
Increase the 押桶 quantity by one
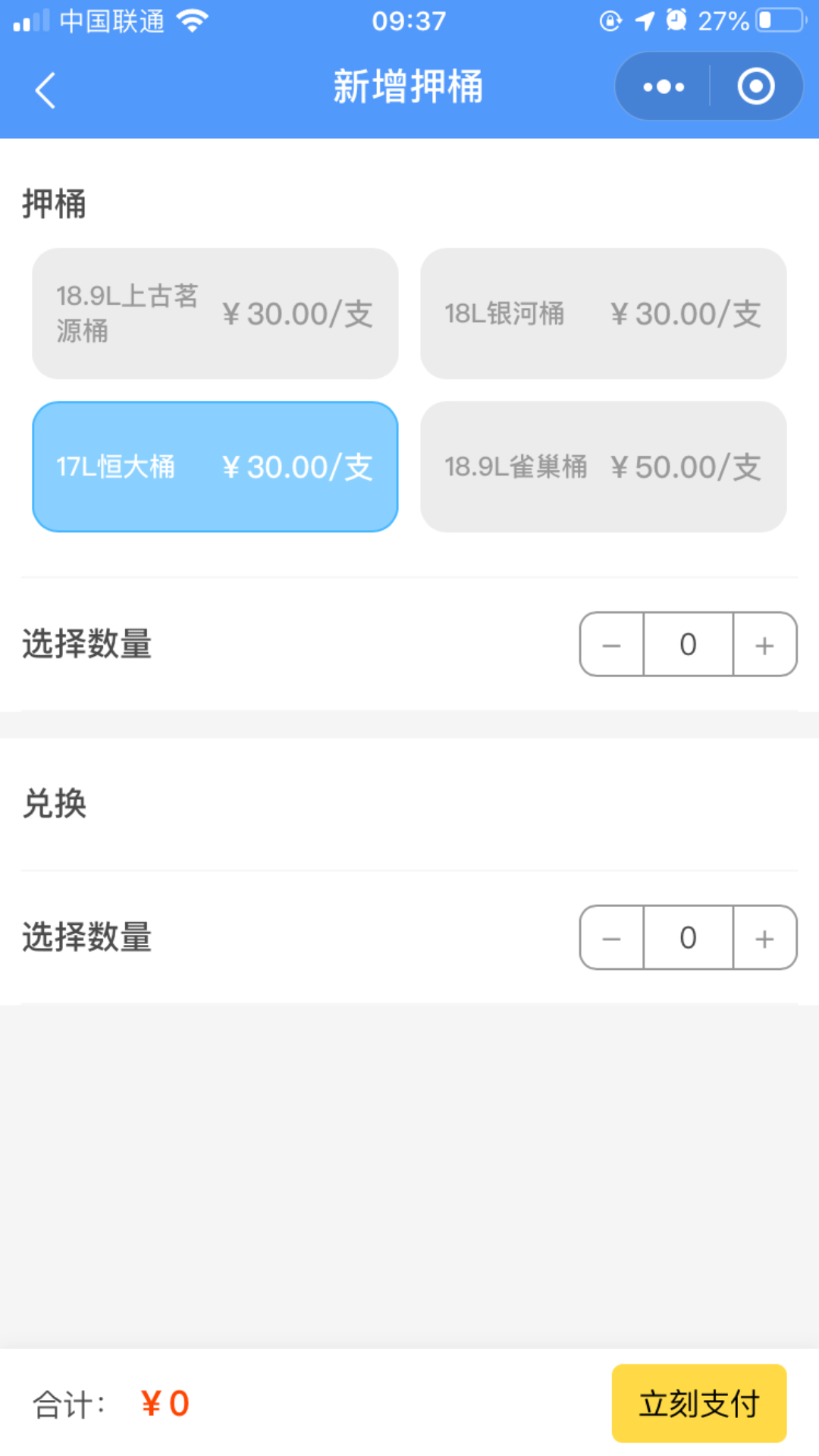click(x=764, y=645)
